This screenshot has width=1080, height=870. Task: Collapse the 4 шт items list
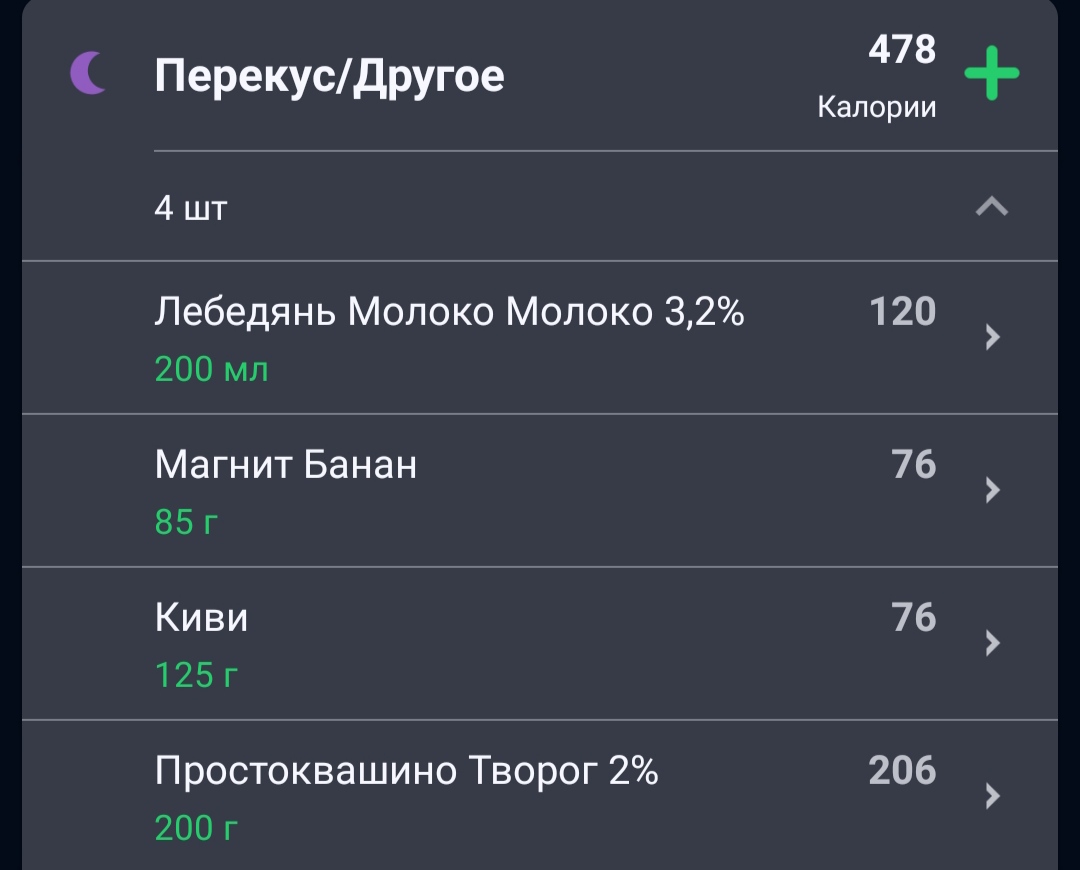coord(991,206)
